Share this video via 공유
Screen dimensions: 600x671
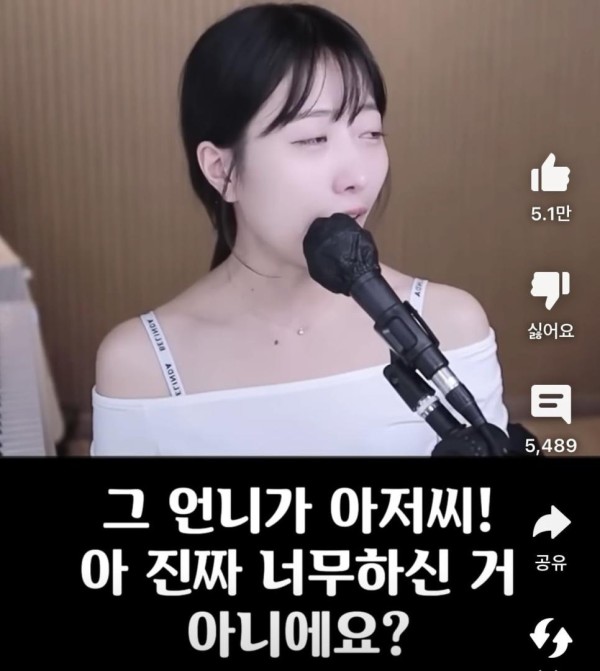550,523
